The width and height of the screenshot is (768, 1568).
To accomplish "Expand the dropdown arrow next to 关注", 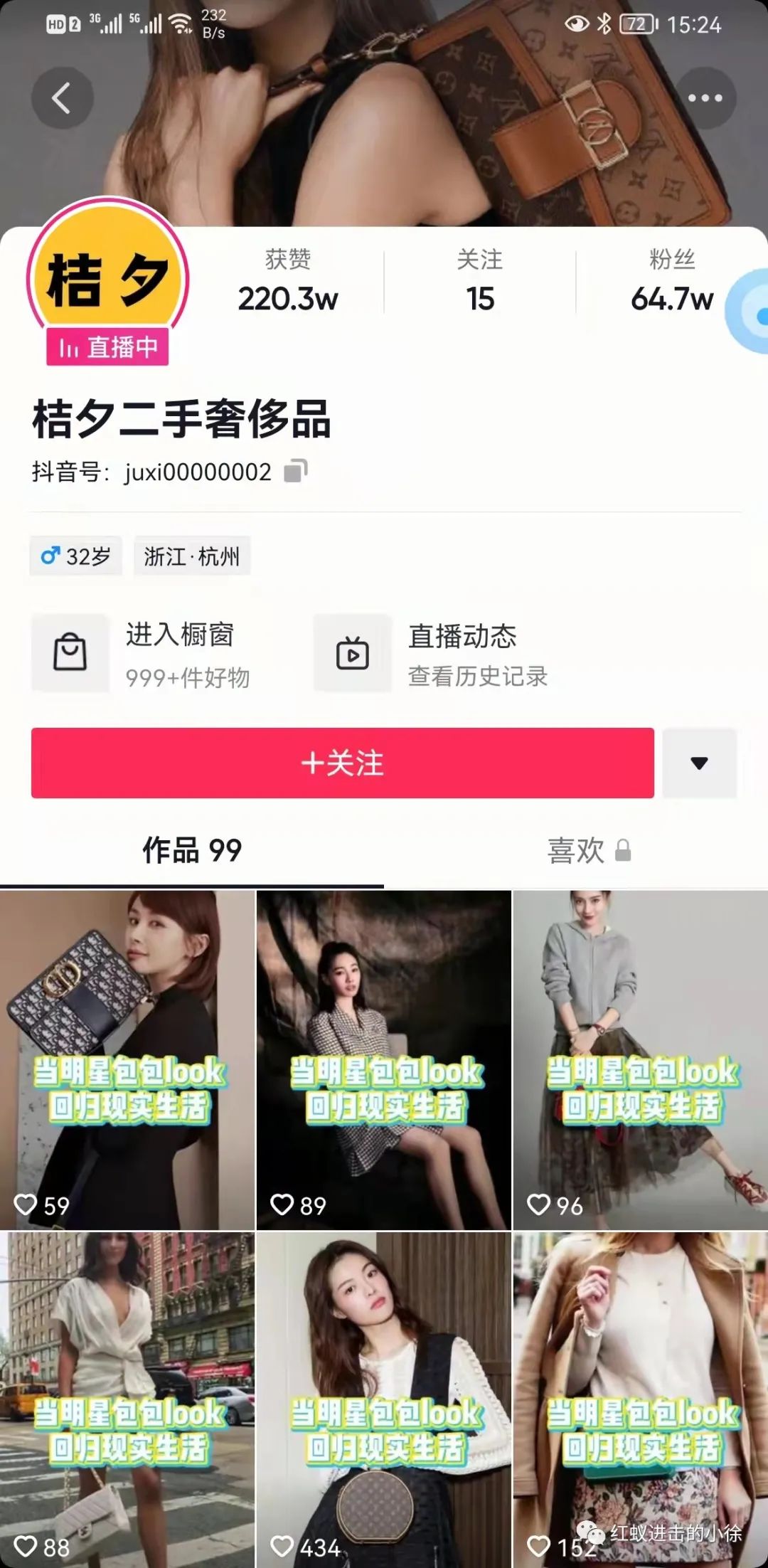I will coord(699,763).
